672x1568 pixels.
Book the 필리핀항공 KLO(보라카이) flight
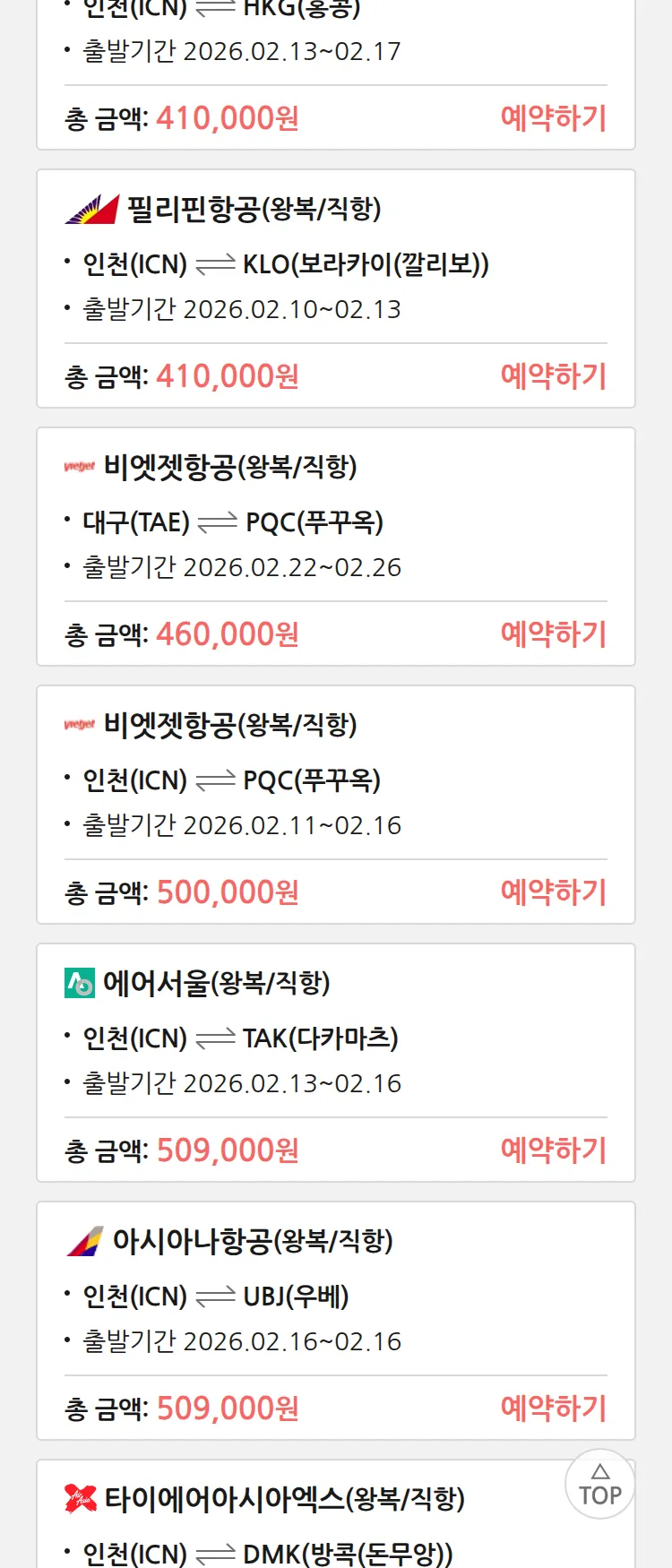click(553, 376)
